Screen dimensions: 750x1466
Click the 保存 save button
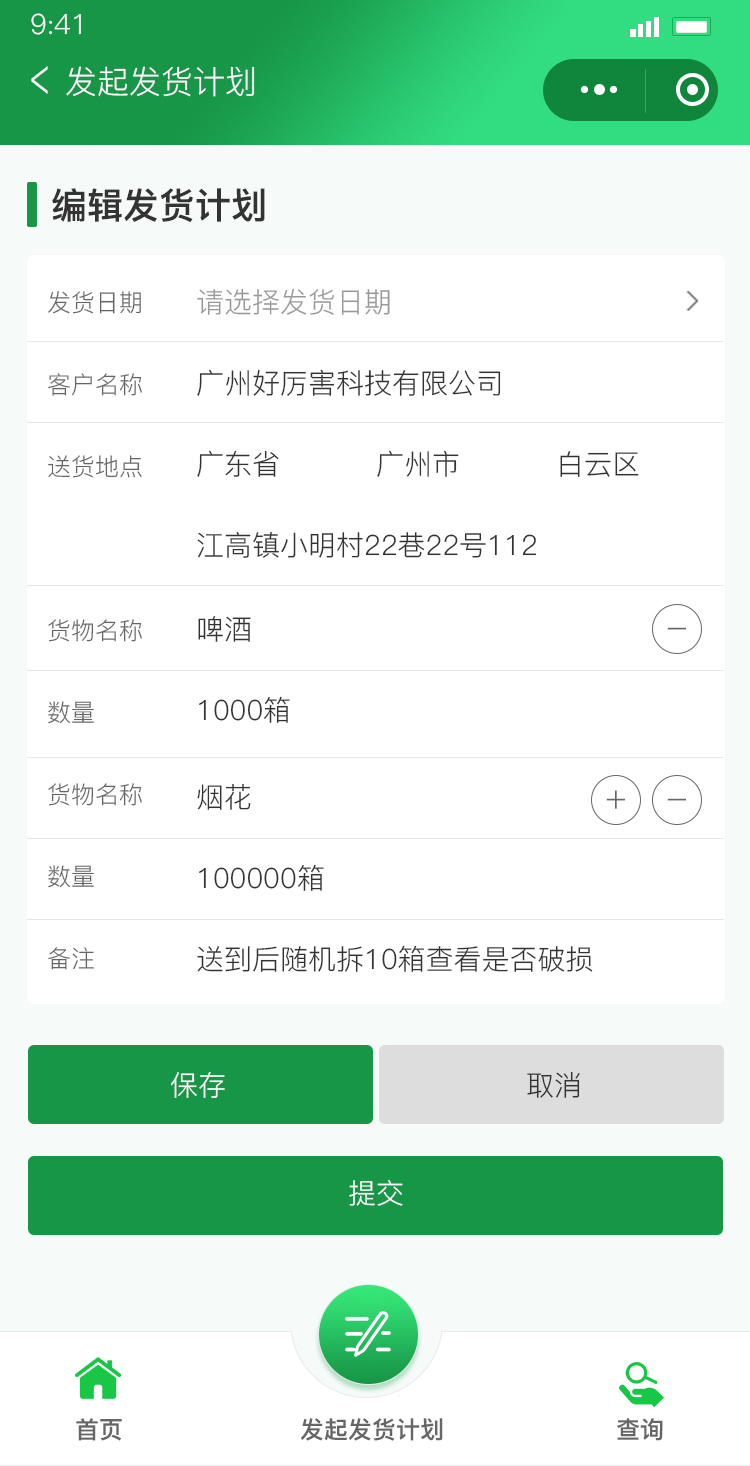pos(200,1084)
